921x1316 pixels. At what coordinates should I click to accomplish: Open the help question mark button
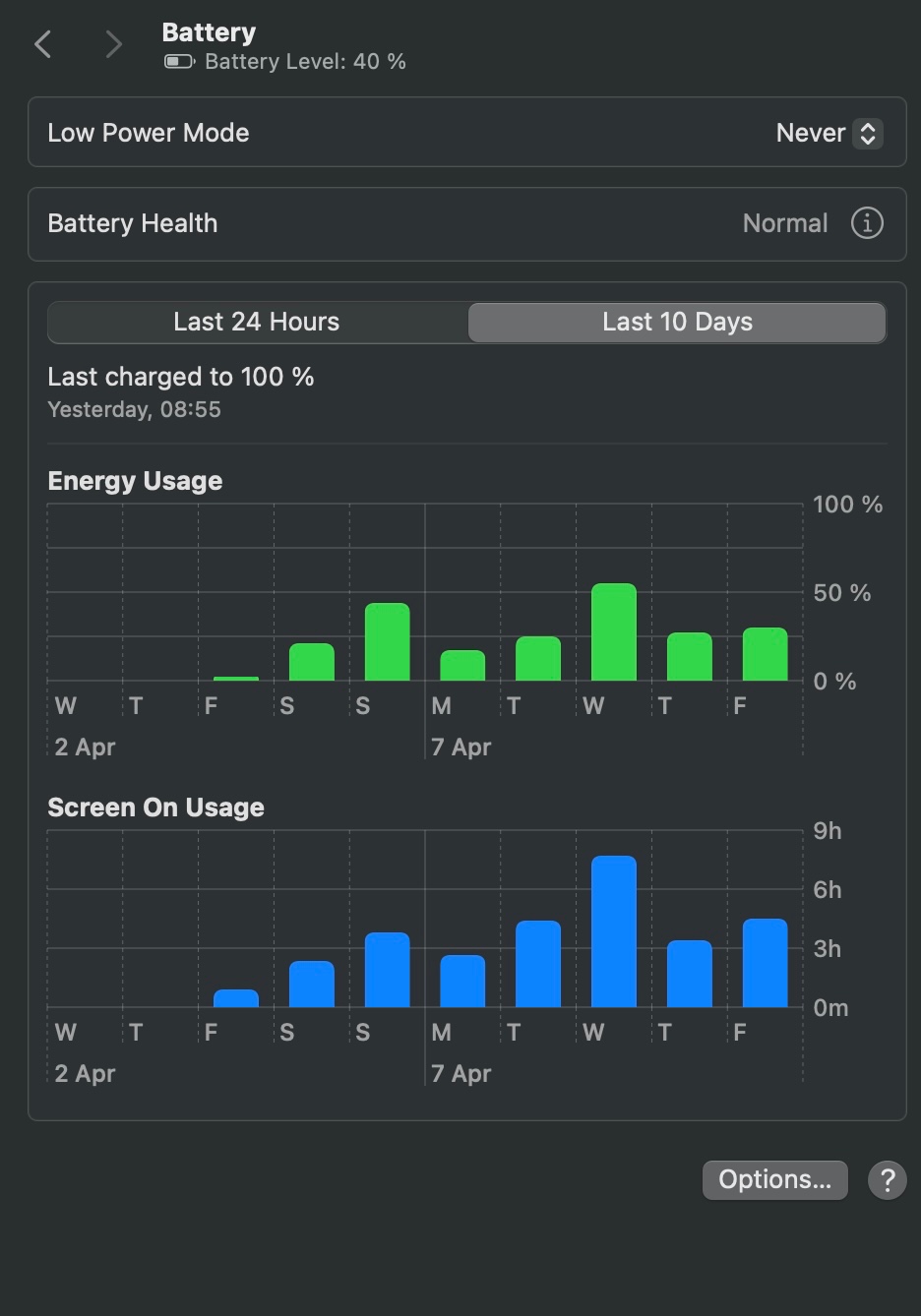pos(887,1179)
